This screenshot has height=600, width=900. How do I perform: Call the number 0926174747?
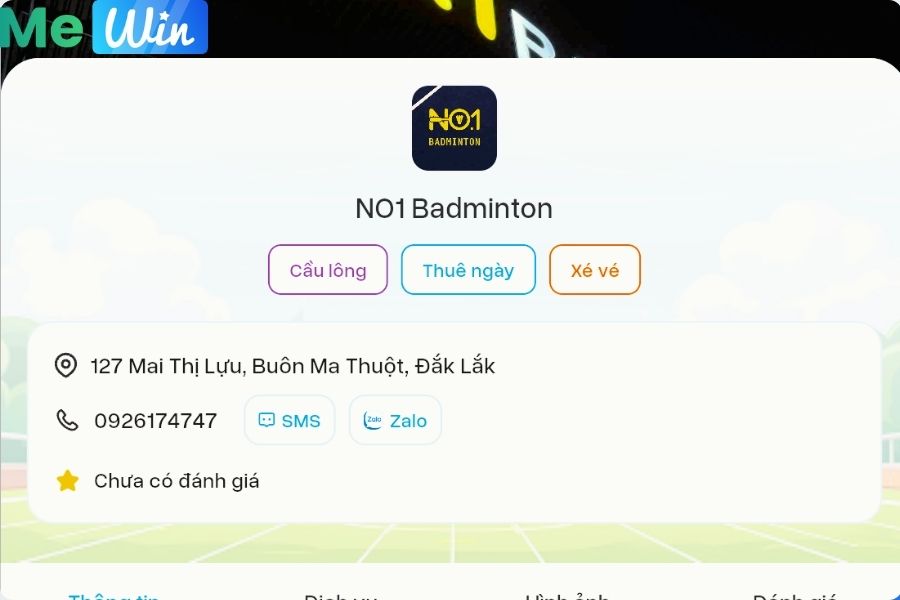pyautogui.click(x=155, y=421)
